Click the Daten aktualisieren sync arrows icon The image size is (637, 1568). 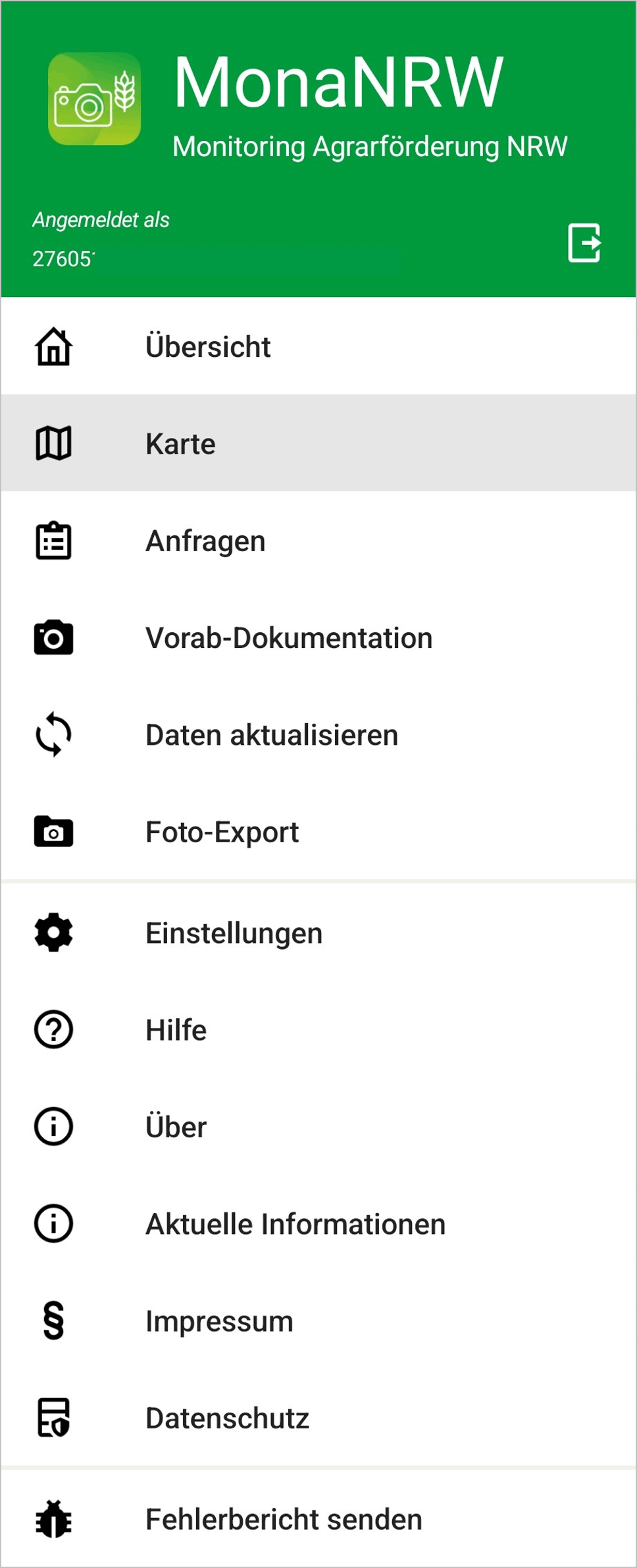click(53, 734)
